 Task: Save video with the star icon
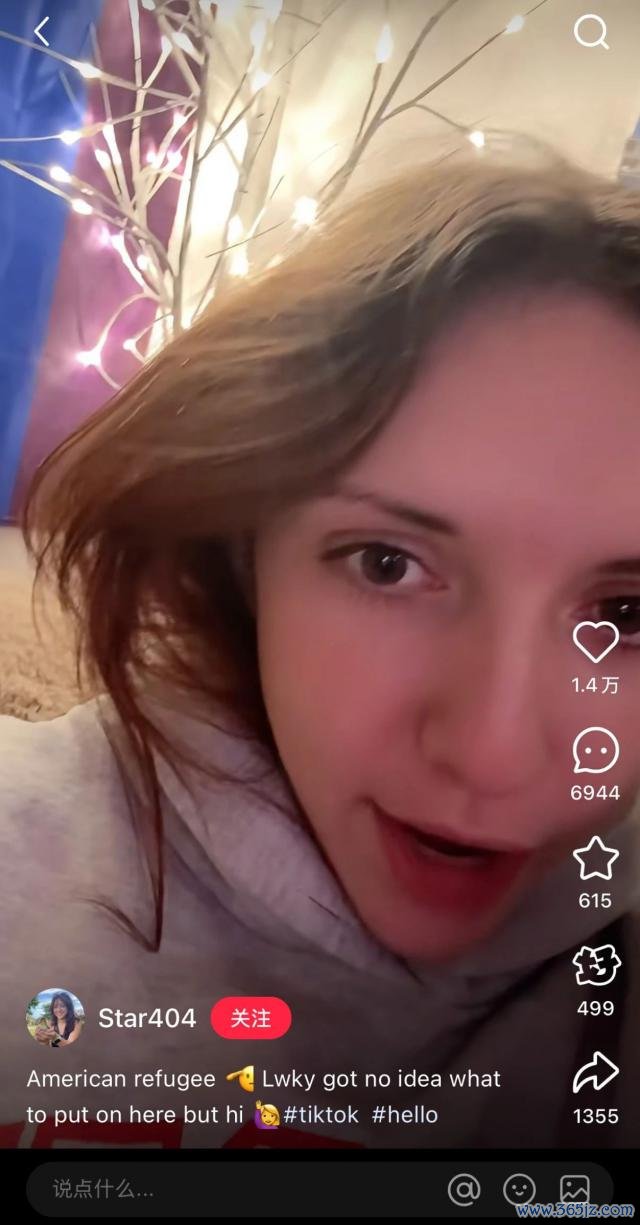pyautogui.click(x=595, y=858)
